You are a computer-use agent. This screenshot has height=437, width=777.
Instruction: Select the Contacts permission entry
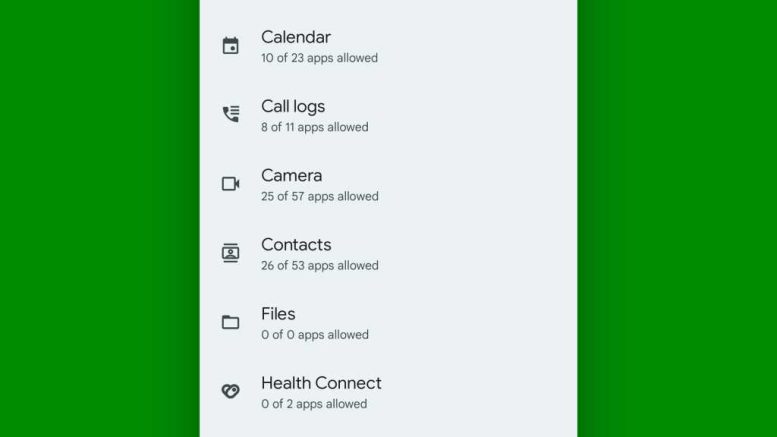[320, 253]
